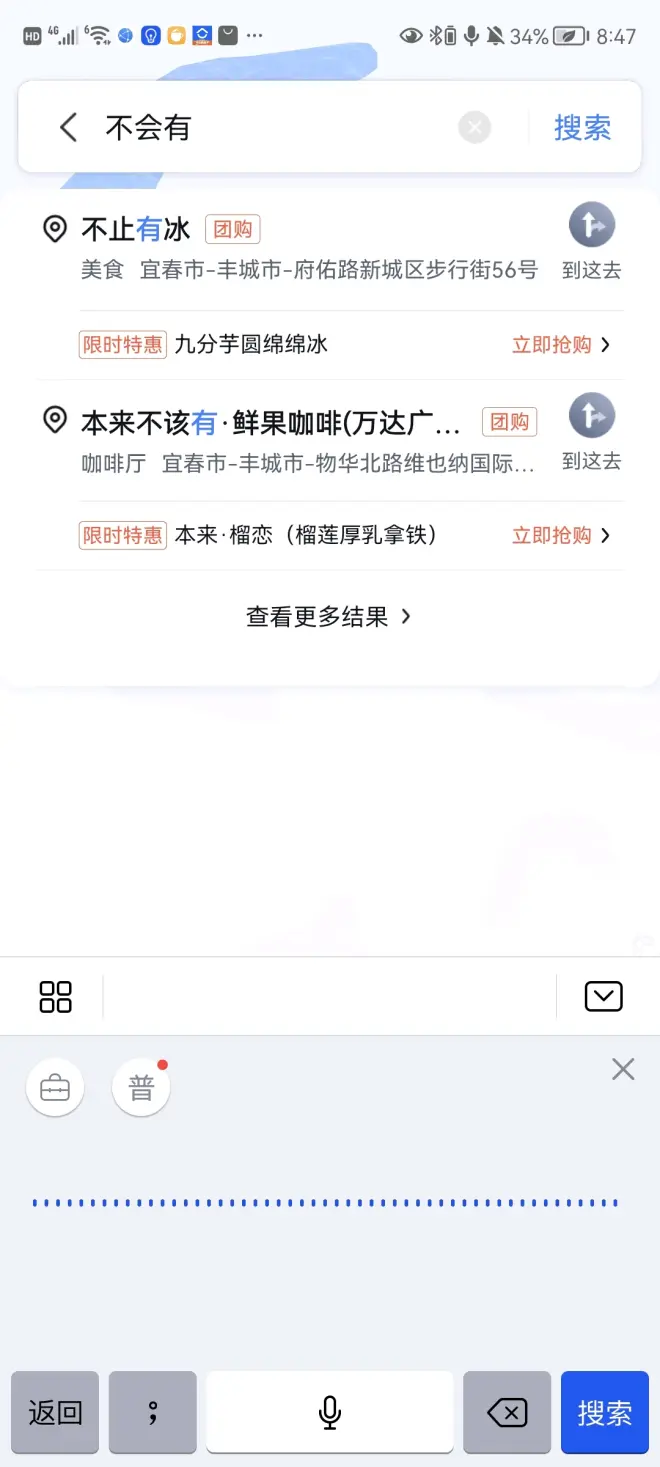Open the keyboard toolbox briefcase icon
Screen dimensions: 660x1467
(x=55, y=1088)
